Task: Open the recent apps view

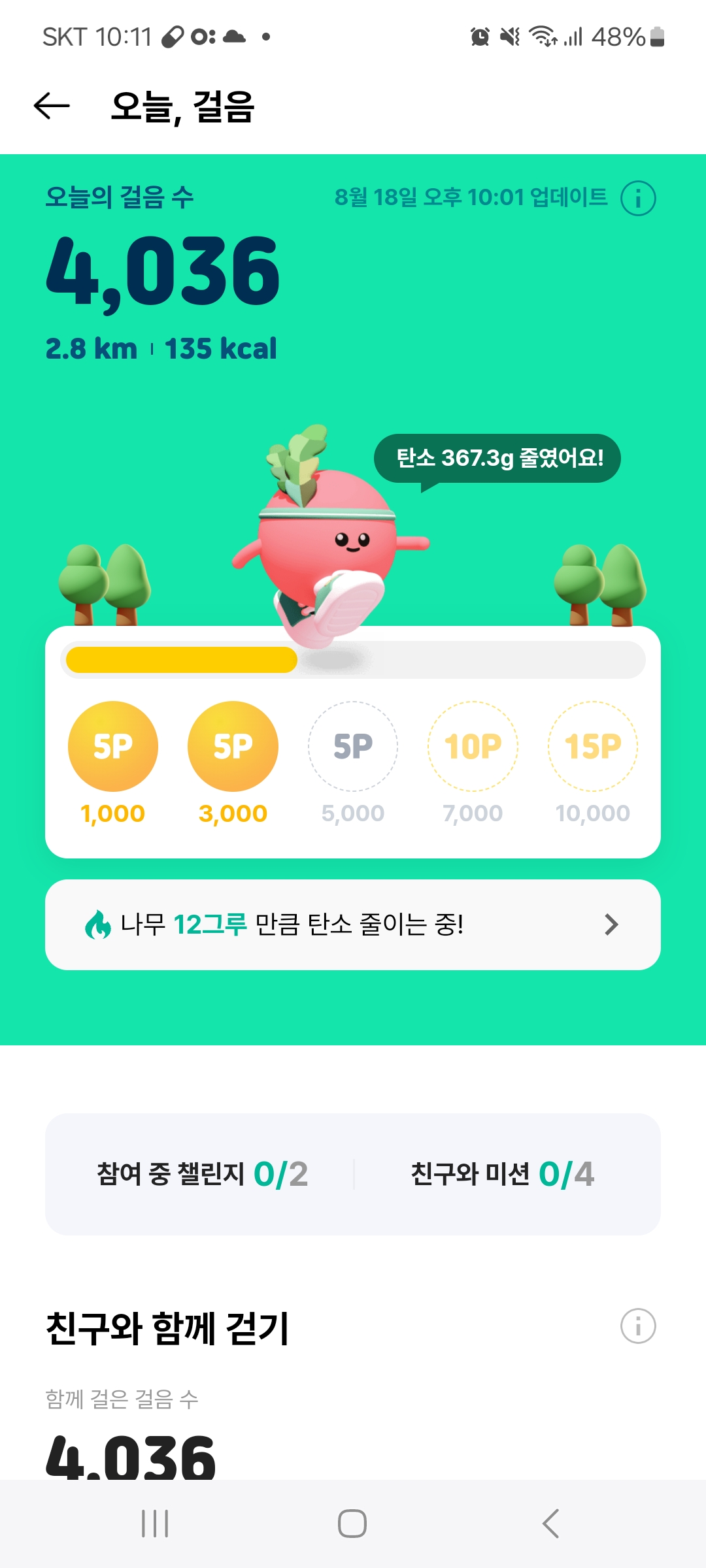Action: pyautogui.click(x=155, y=1524)
